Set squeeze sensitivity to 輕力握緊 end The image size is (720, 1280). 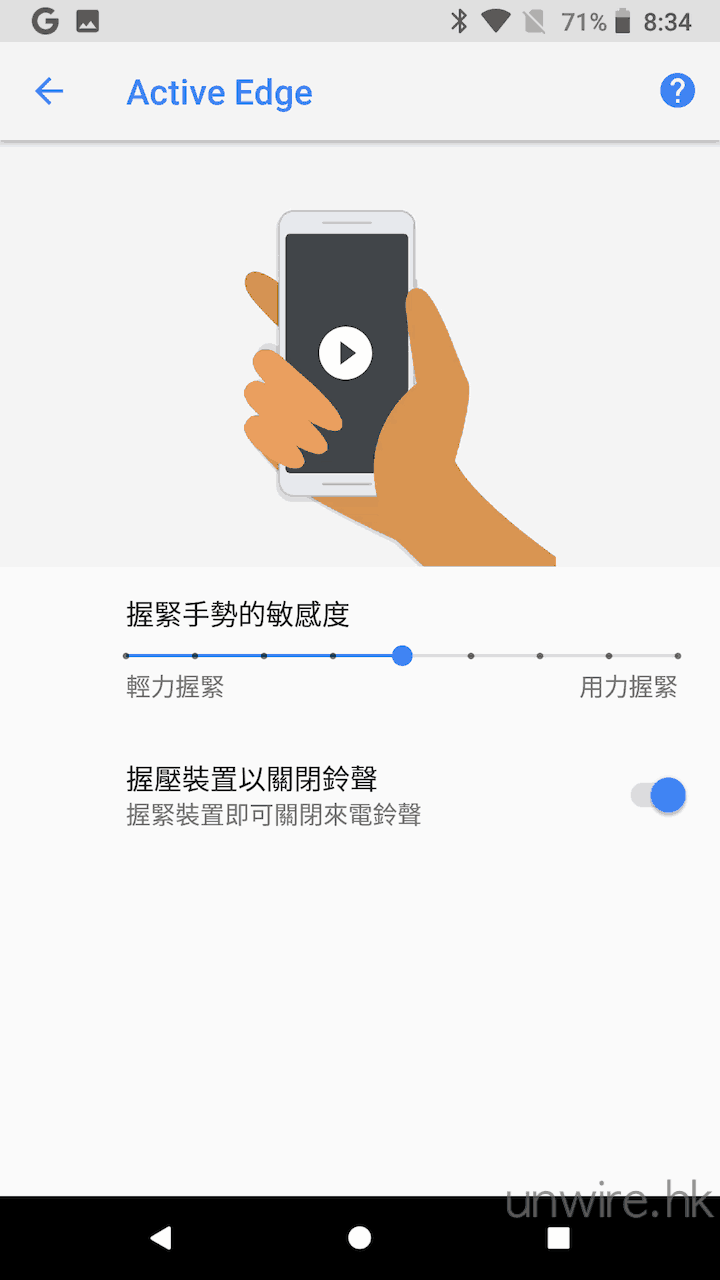(x=127, y=656)
